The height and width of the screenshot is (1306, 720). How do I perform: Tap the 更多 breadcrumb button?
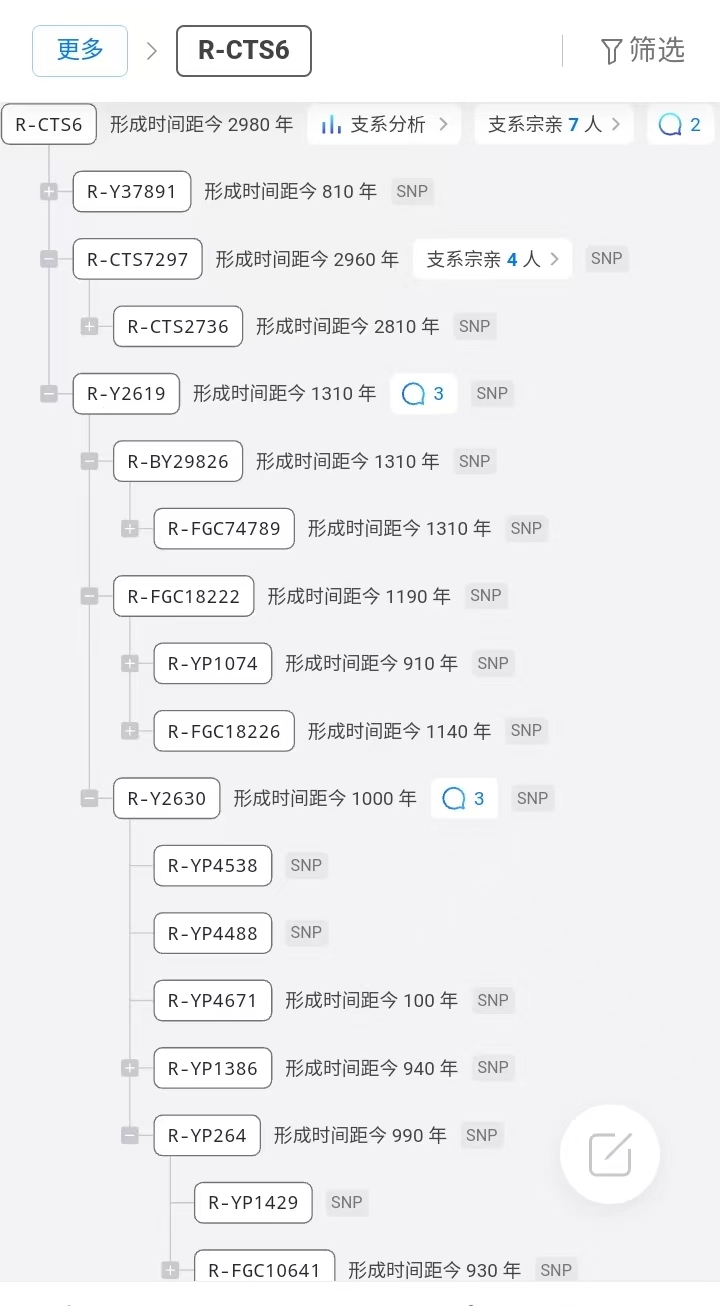point(80,51)
